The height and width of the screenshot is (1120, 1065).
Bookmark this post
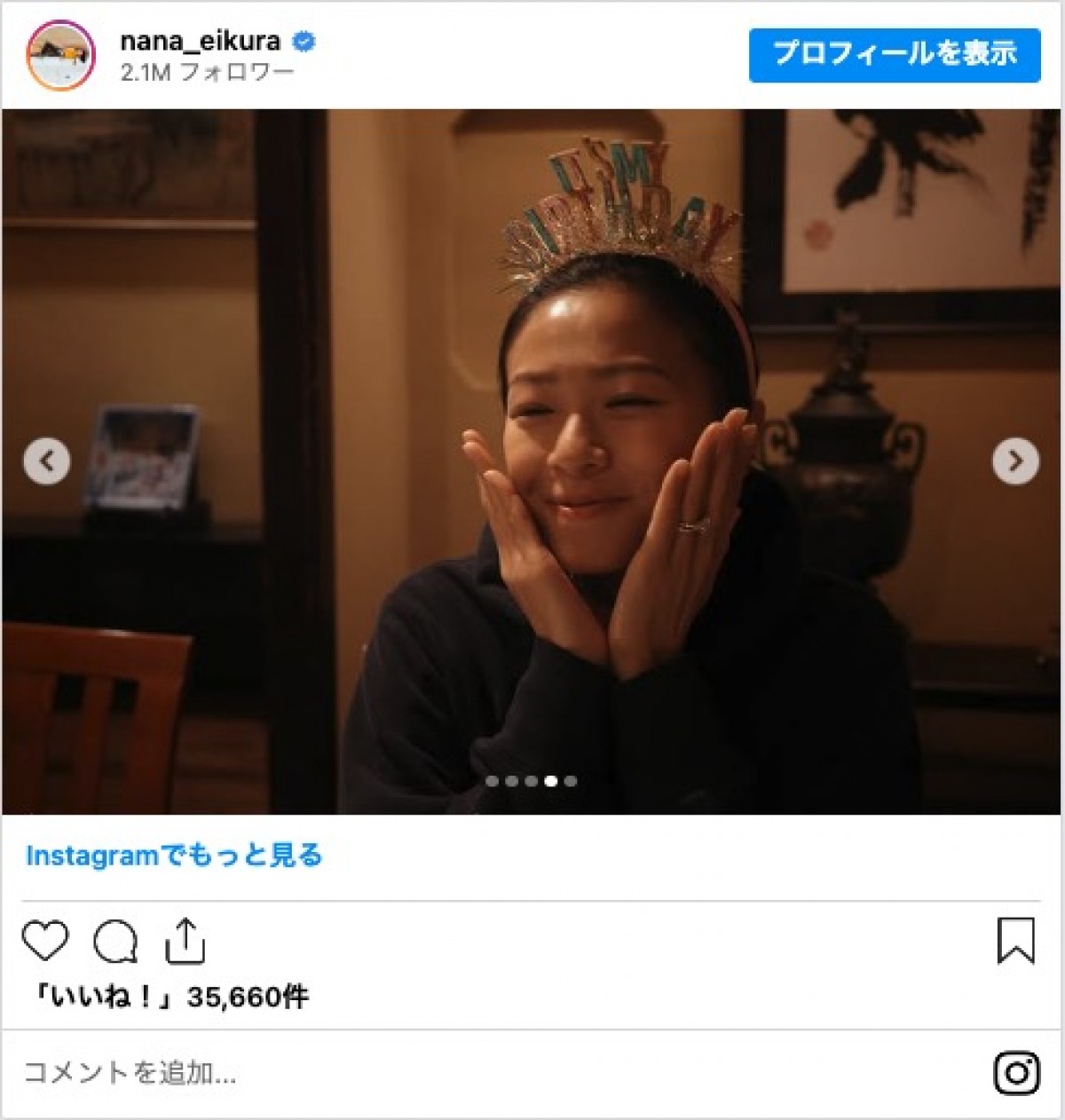click(1015, 941)
